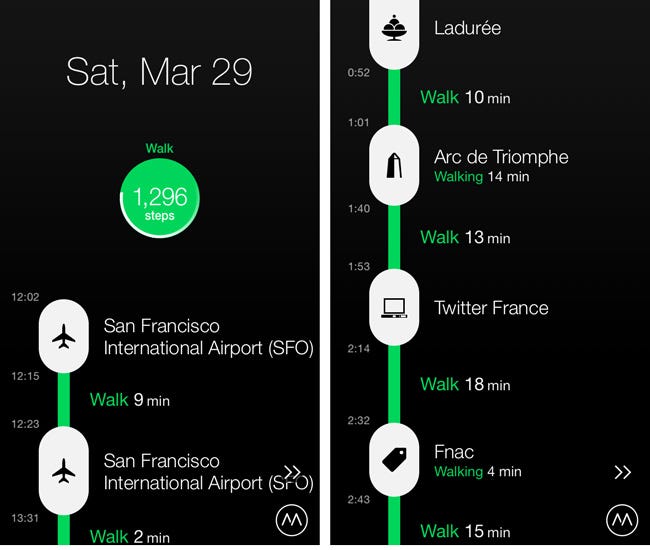The image size is (650, 550).
Task: Open the Walk 9 min segment
Action: 130,400
